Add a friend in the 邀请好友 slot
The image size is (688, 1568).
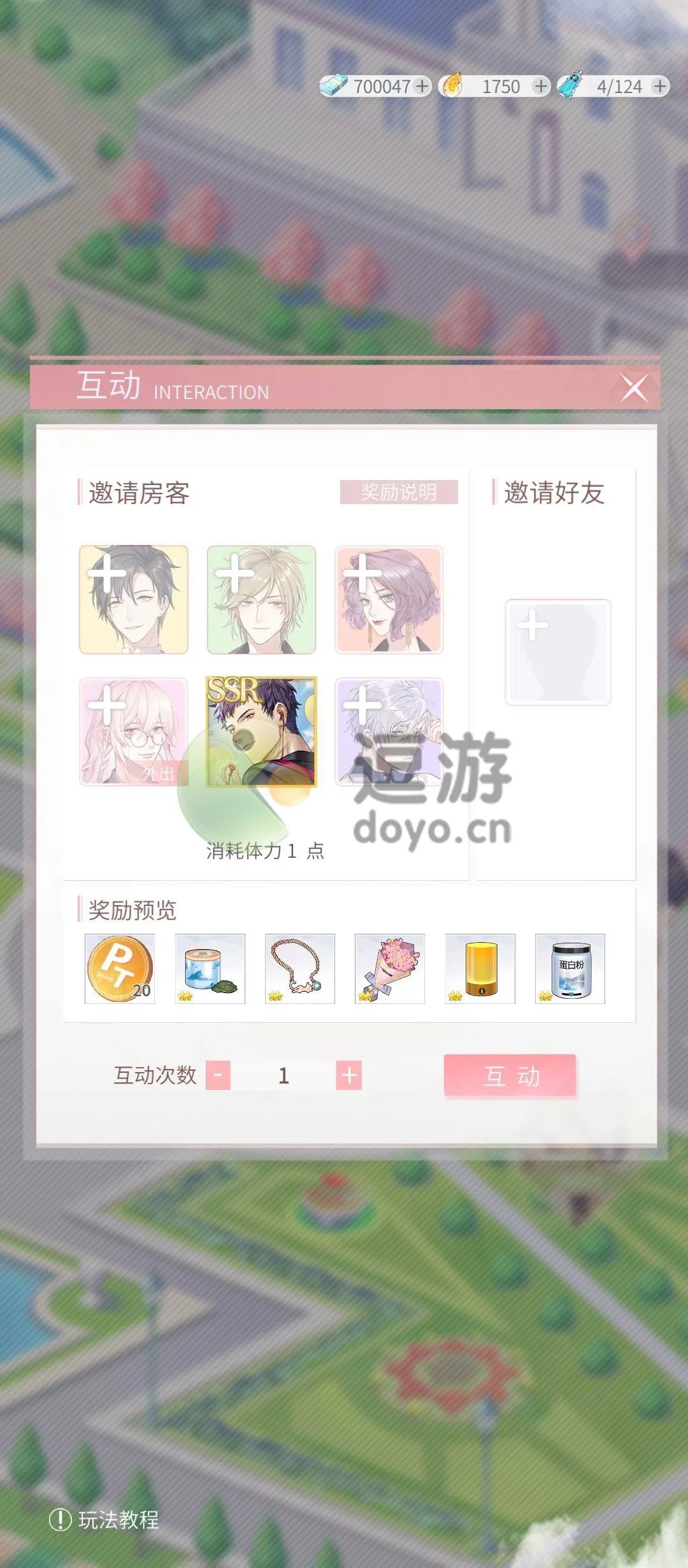(x=558, y=651)
